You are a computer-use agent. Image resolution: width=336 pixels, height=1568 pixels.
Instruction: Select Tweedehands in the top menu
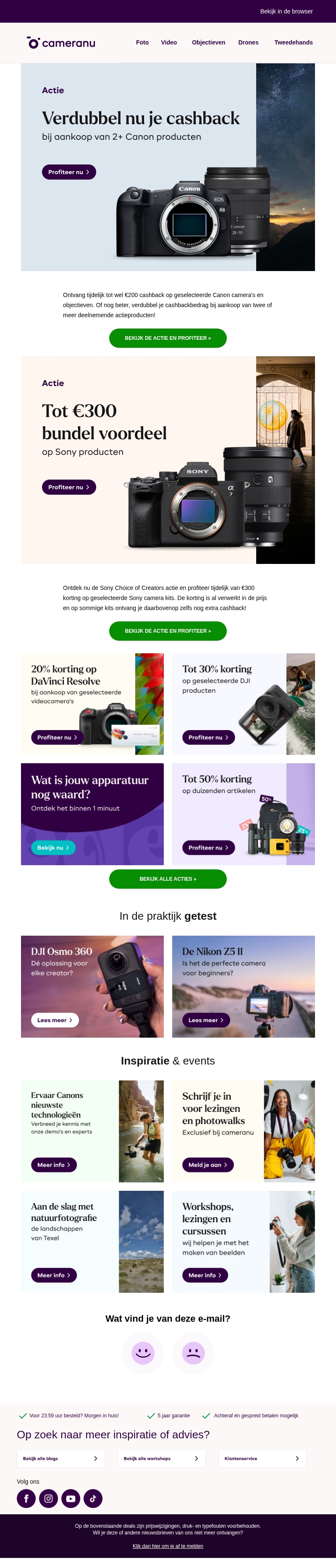(293, 43)
